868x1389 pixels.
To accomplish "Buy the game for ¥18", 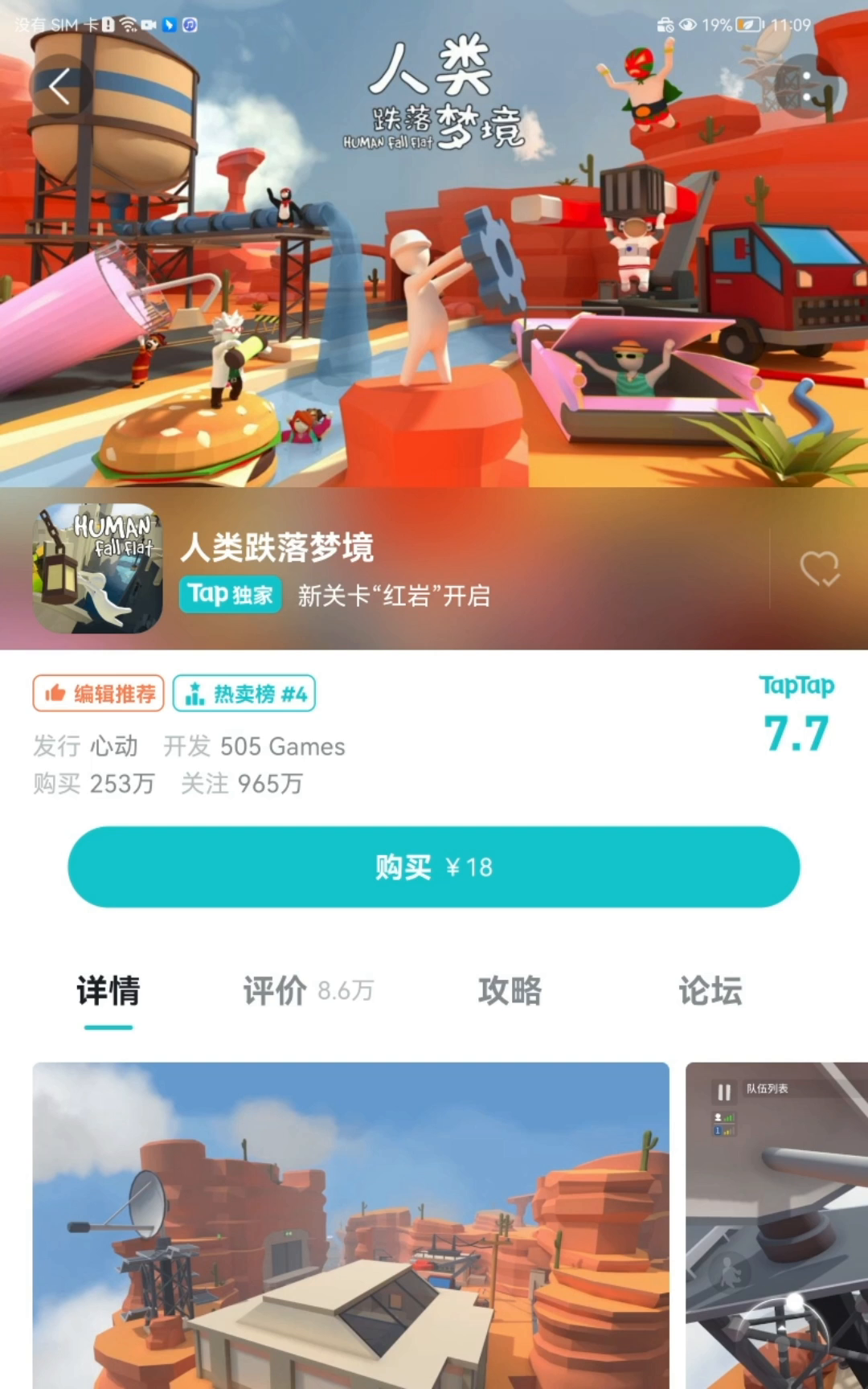I will coord(434,867).
